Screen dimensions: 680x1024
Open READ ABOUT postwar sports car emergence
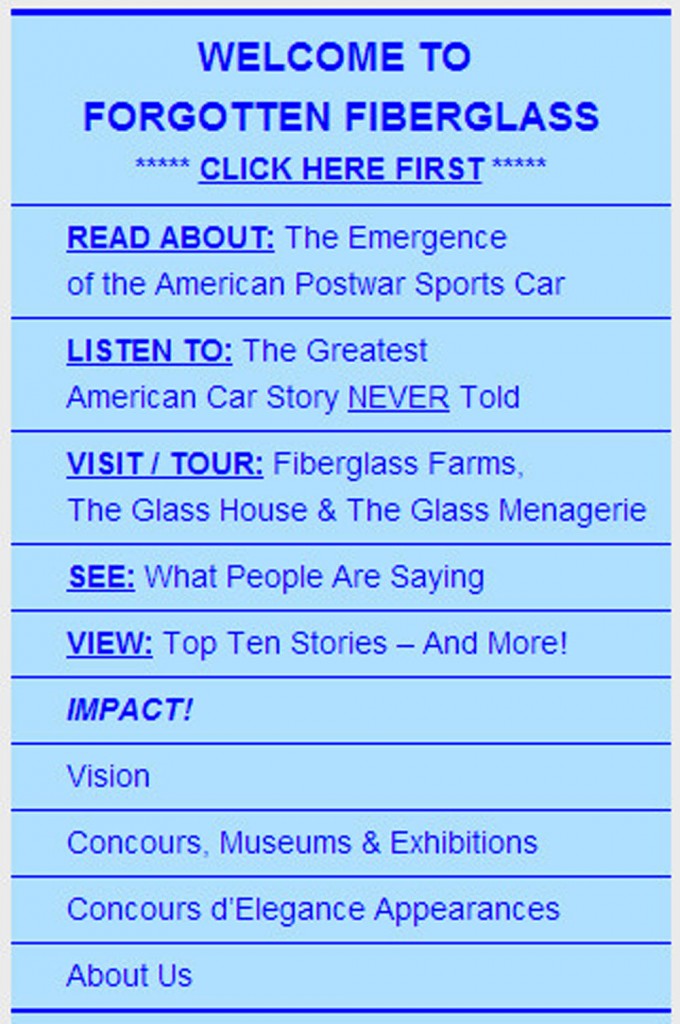170,239
